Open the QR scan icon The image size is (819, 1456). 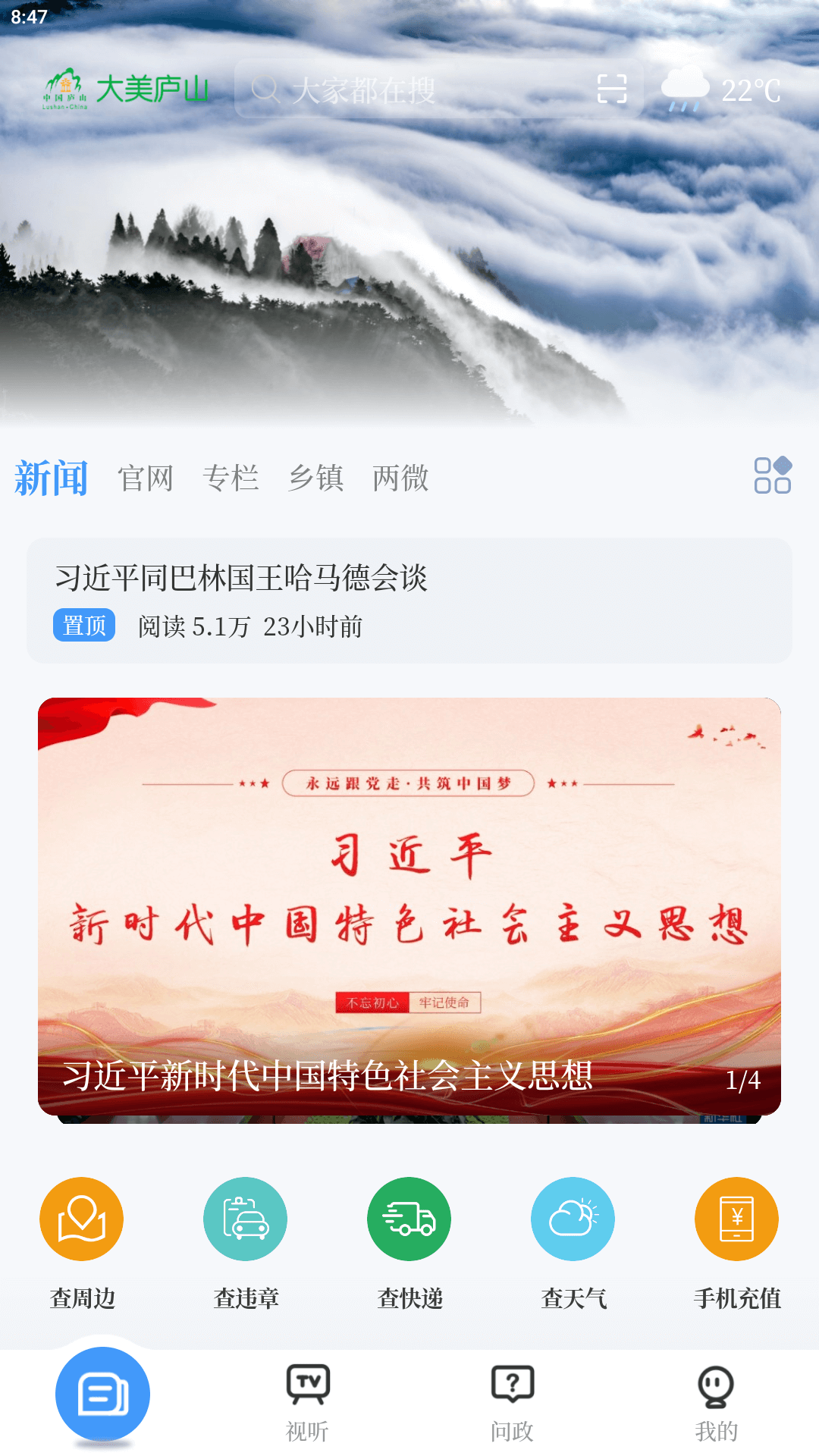tap(612, 89)
